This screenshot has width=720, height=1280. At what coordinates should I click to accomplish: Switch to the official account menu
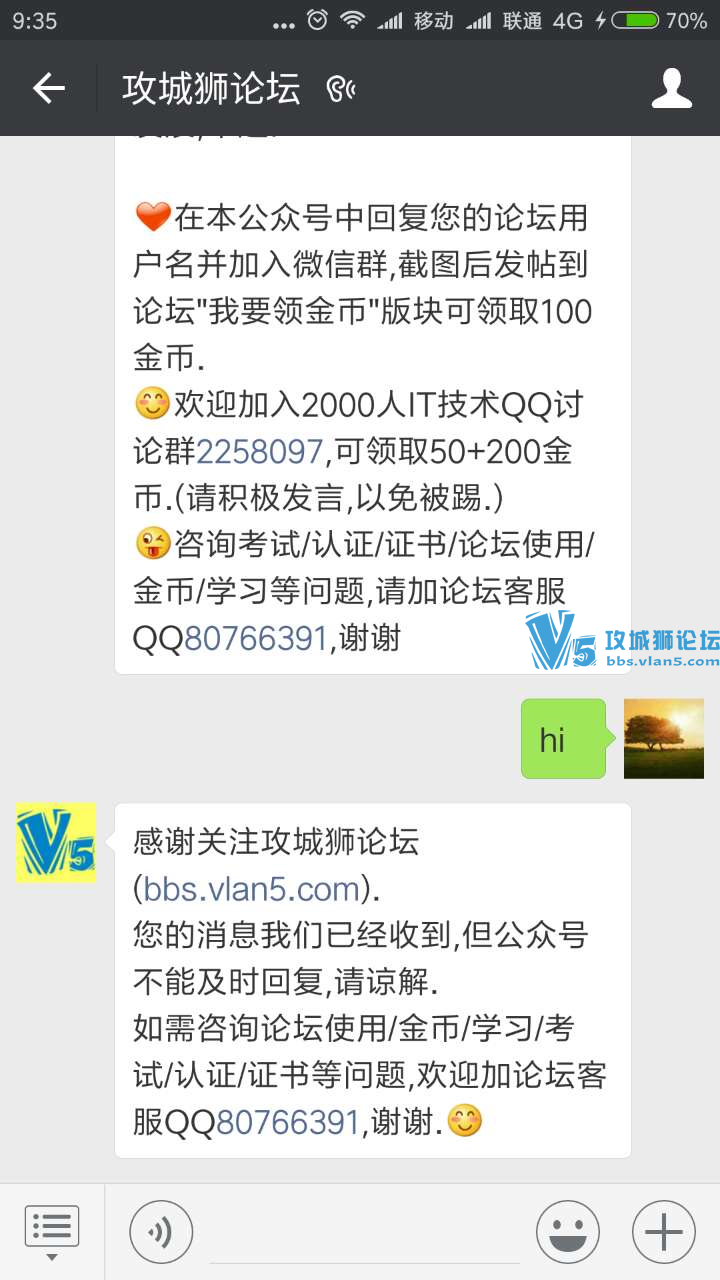click(x=52, y=1230)
